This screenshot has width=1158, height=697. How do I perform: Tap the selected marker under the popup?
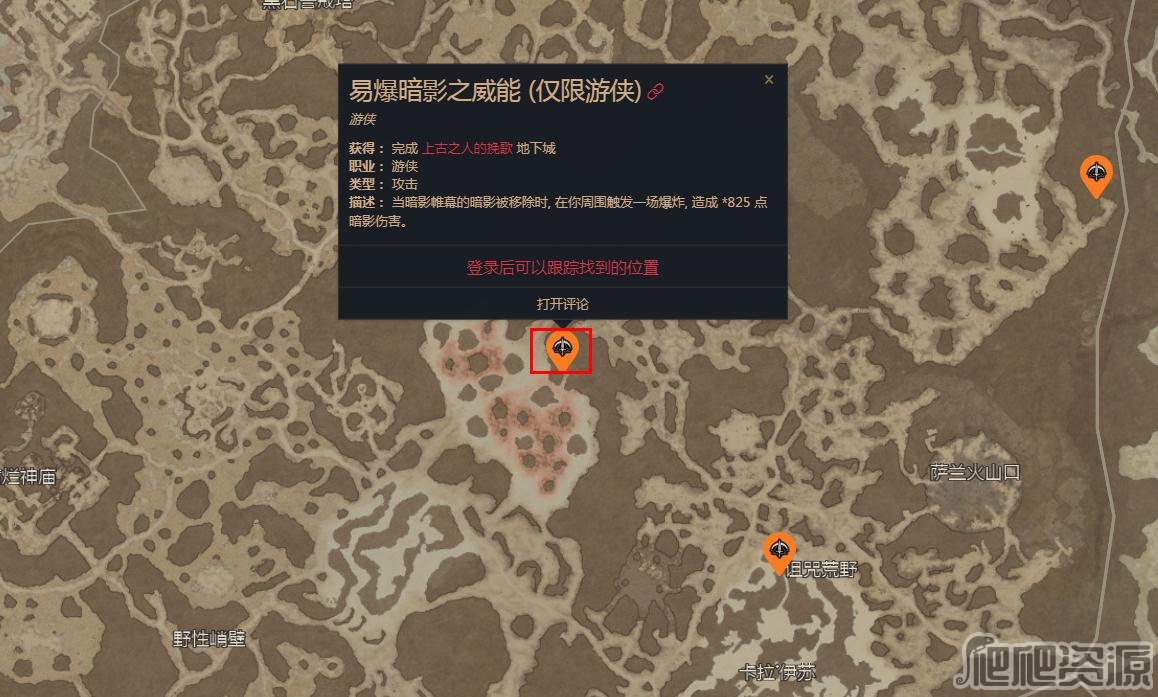(x=562, y=350)
